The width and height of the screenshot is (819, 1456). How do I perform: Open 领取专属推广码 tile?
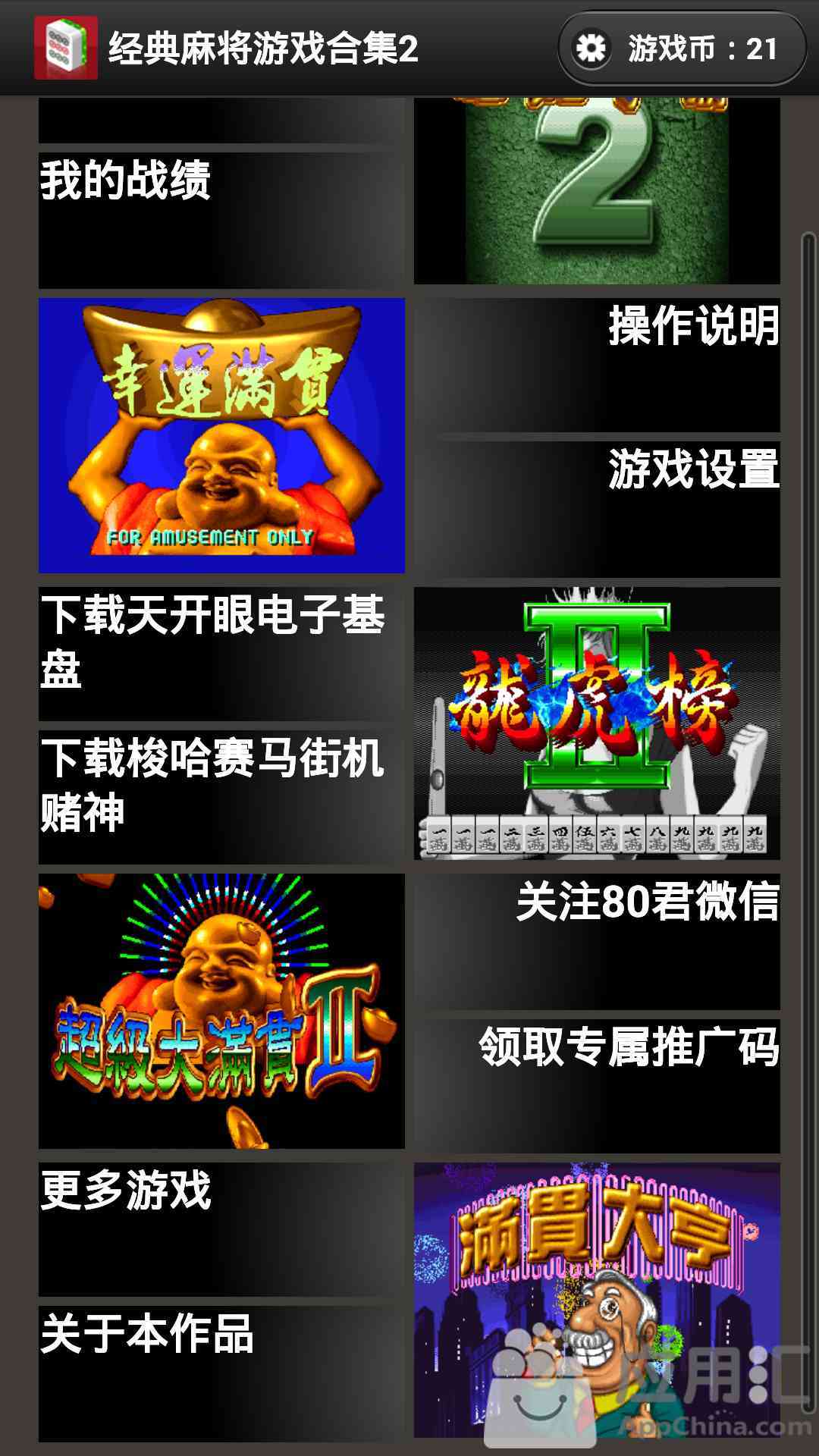597,1085
